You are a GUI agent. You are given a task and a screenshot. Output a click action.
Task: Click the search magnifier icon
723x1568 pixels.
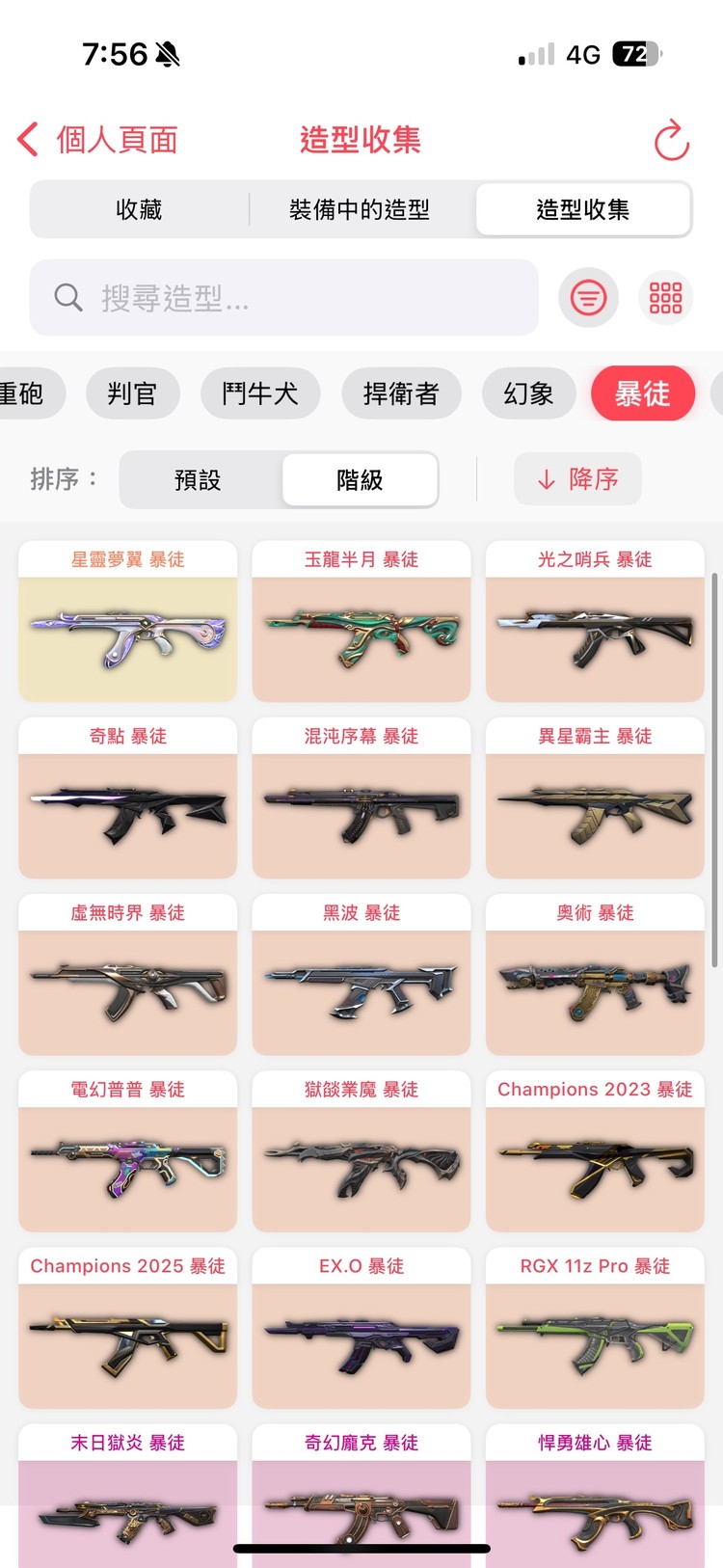click(x=67, y=298)
